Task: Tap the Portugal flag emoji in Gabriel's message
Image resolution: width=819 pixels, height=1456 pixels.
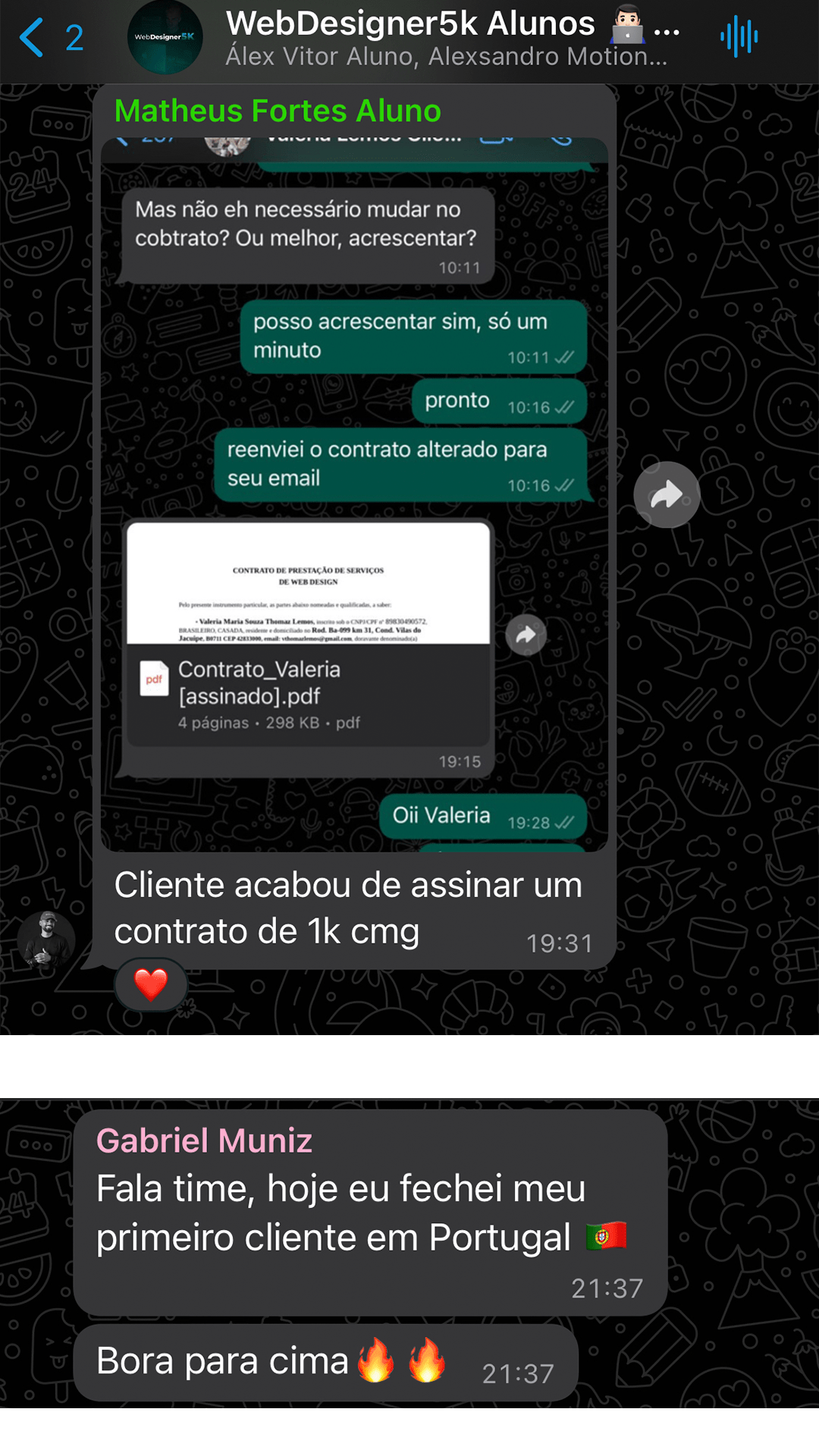Action: click(x=604, y=1236)
